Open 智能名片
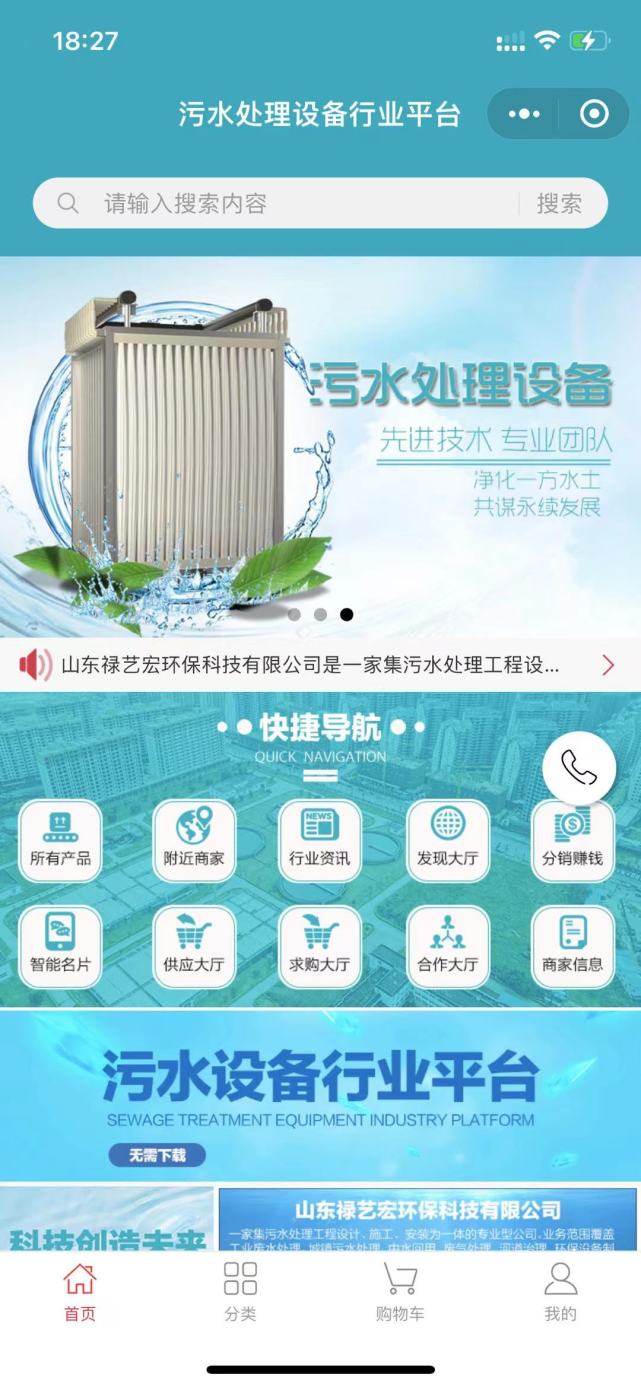 pyautogui.click(x=60, y=946)
